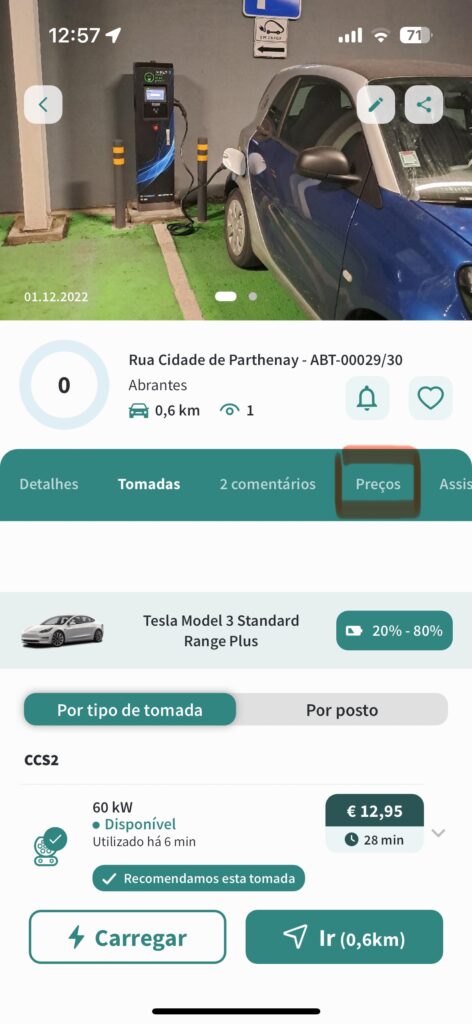Enable the availability notification bell
Image resolution: width=472 pixels, height=1024 pixels.
point(368,398)
